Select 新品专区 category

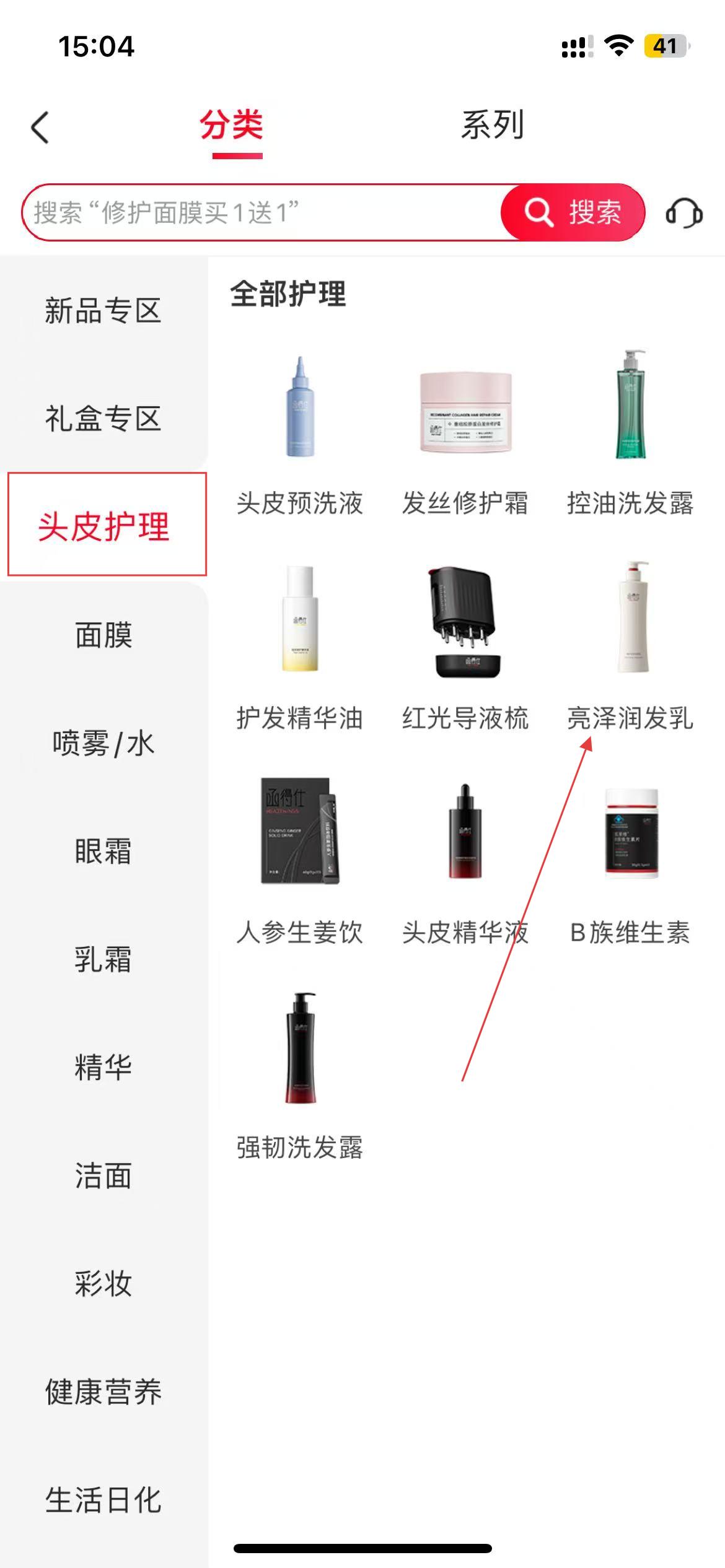click(x=103, y=310)
